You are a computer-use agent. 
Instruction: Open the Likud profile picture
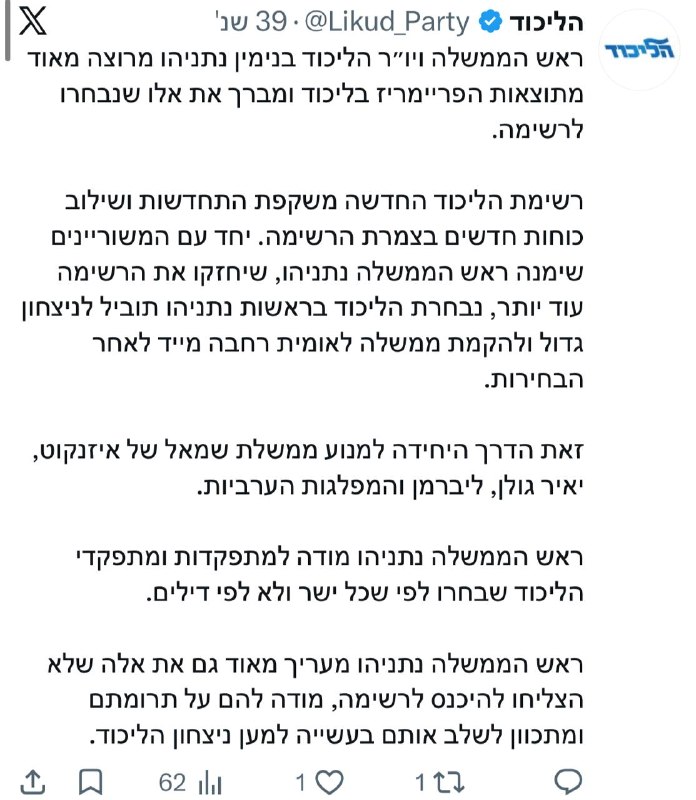tap(640, 51)
